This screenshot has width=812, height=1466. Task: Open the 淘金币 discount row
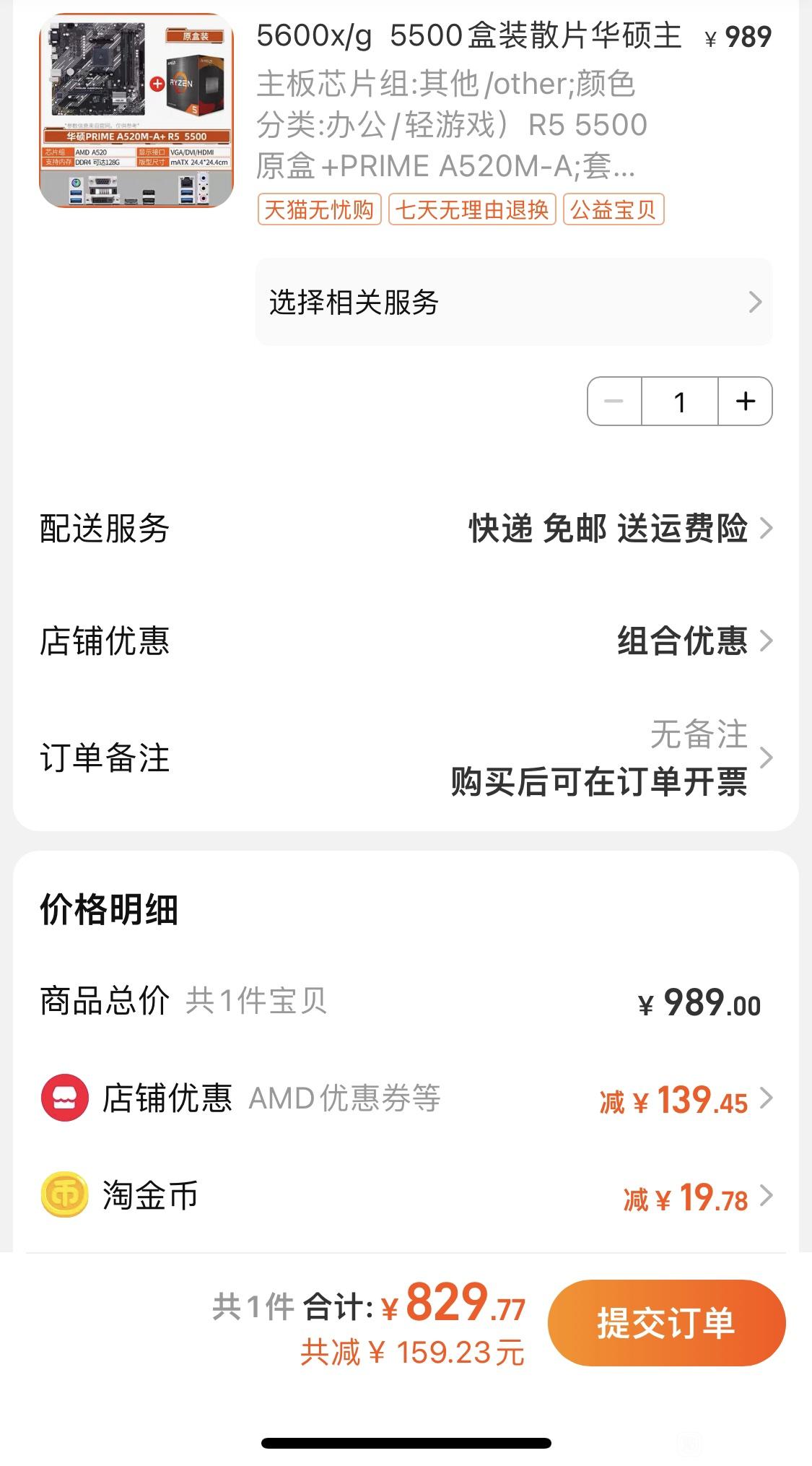[x=406, y=1195]
